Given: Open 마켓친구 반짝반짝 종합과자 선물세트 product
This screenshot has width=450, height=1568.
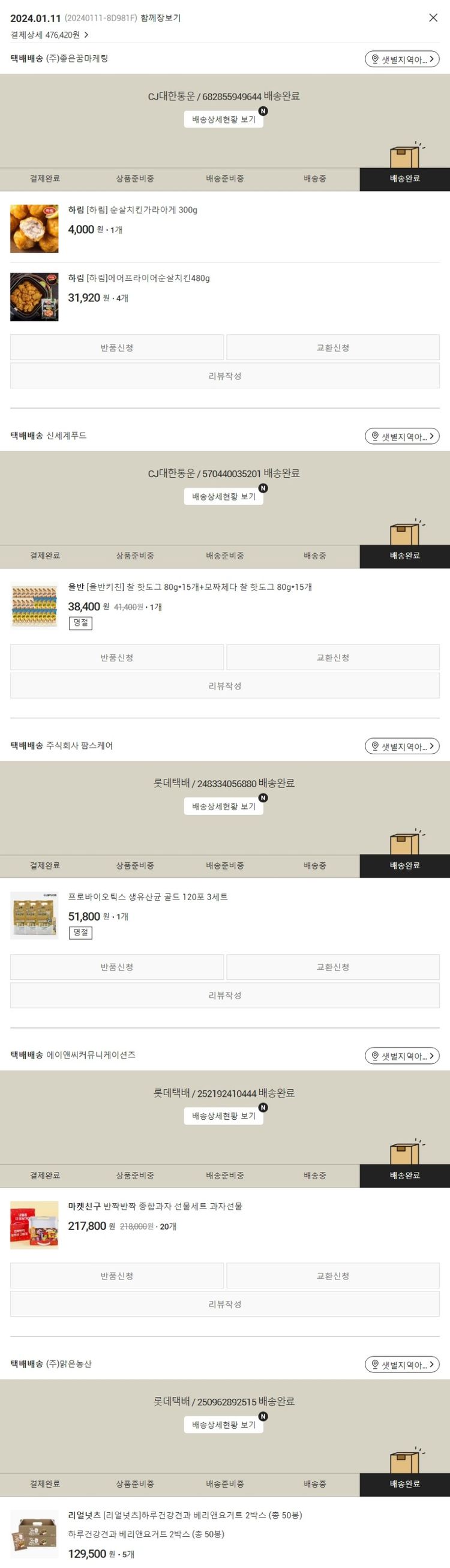Looking at the screenshot, I should [x=155, y=1206].
